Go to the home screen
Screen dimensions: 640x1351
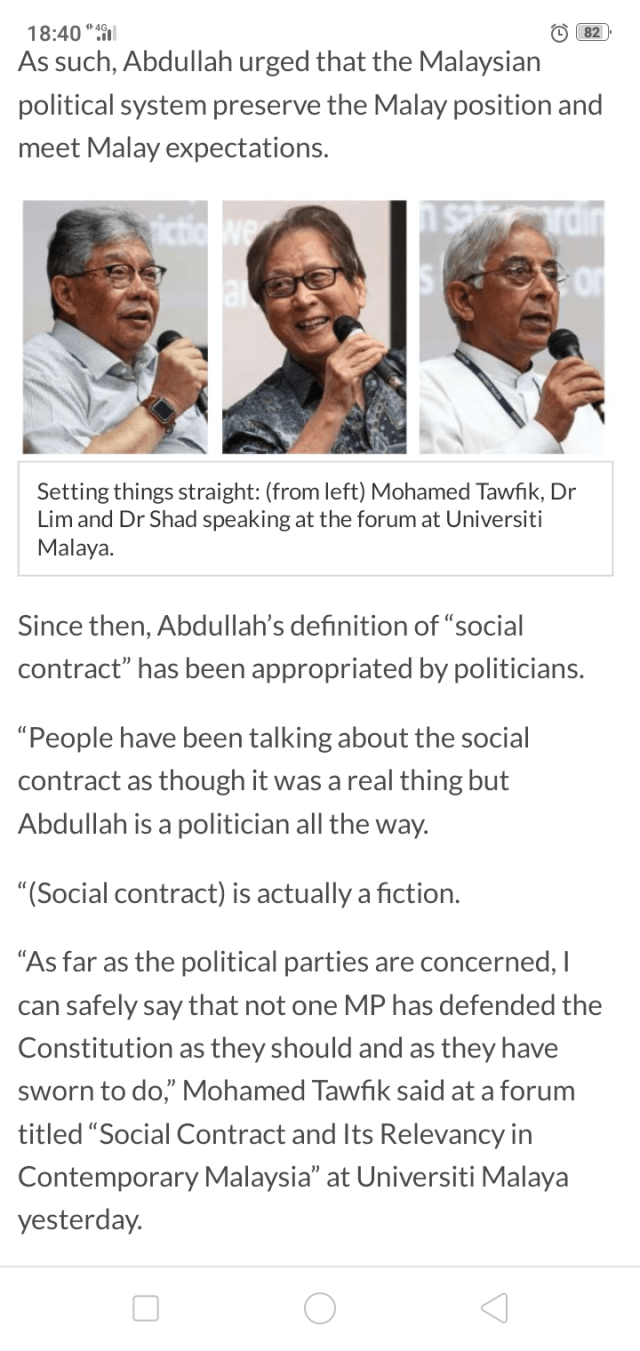click(320, 1307)
